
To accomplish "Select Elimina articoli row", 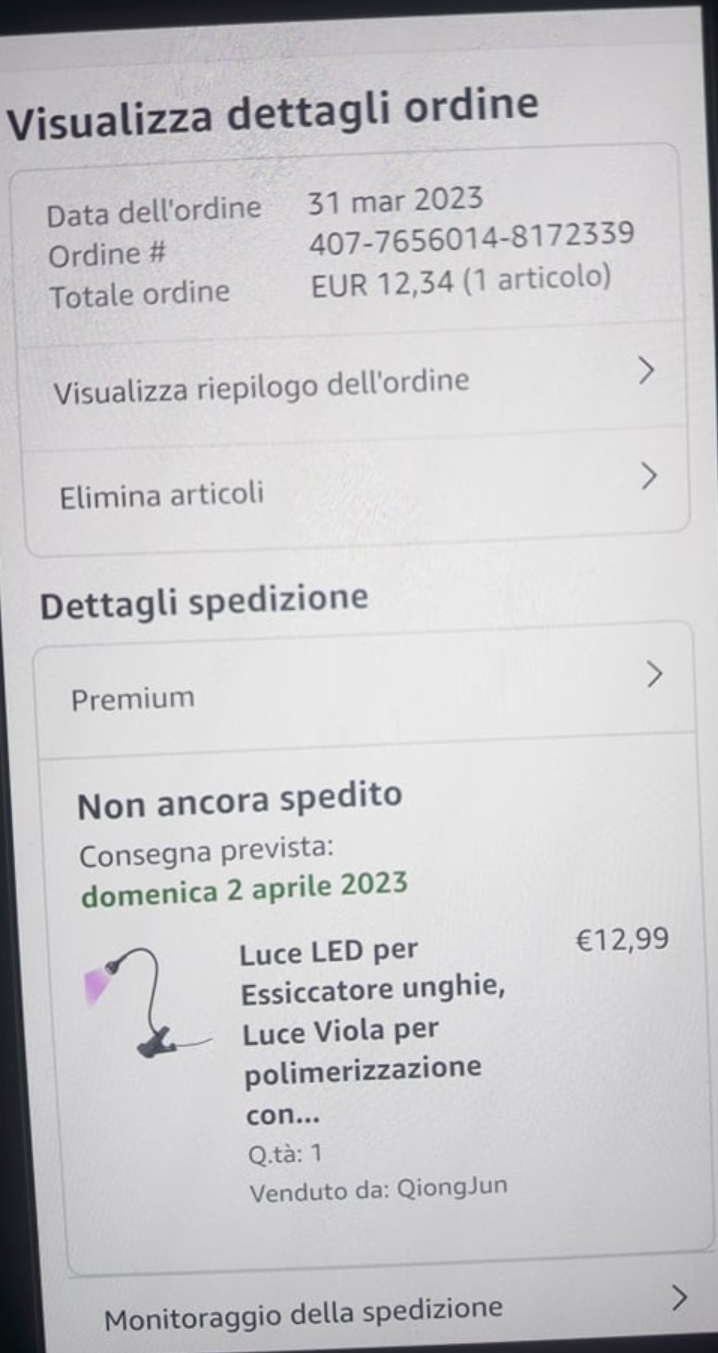I will (x=350, y=492).
